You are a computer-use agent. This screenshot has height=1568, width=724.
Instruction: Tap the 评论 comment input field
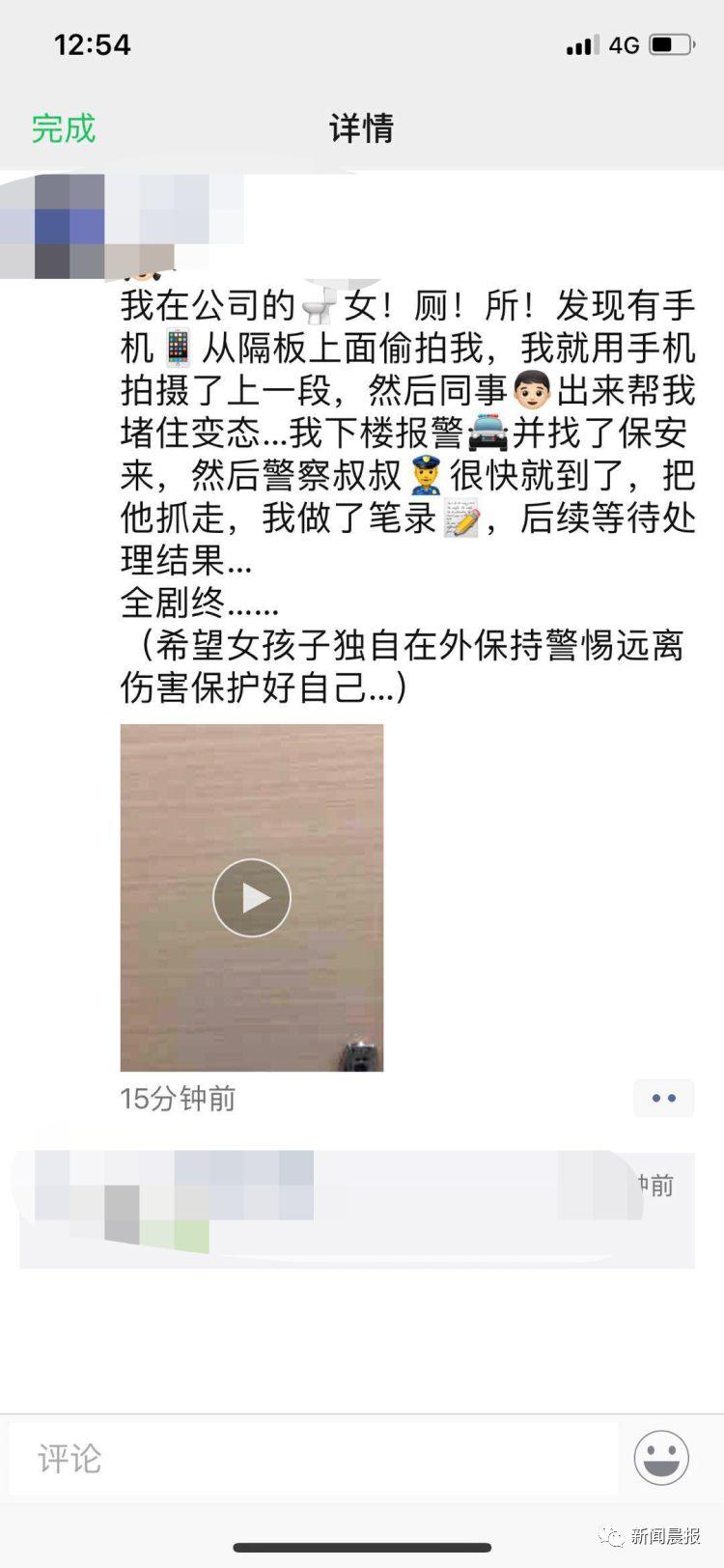[314, 1458]
